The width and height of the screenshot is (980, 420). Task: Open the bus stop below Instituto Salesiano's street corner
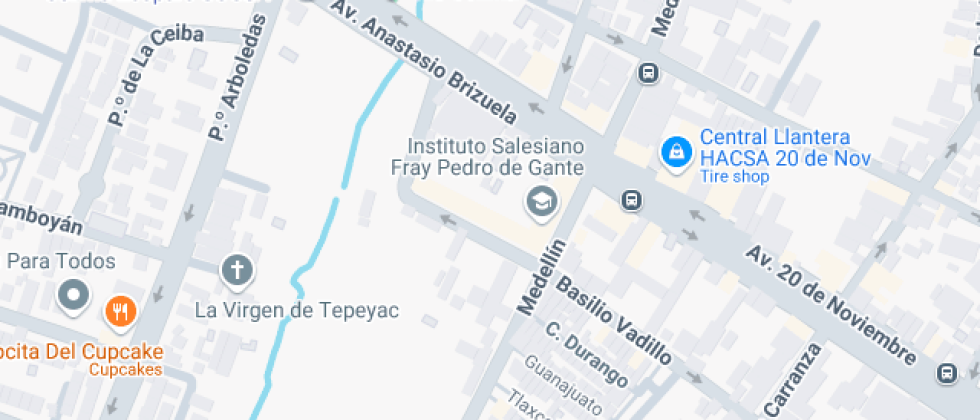tap(632, 200)
